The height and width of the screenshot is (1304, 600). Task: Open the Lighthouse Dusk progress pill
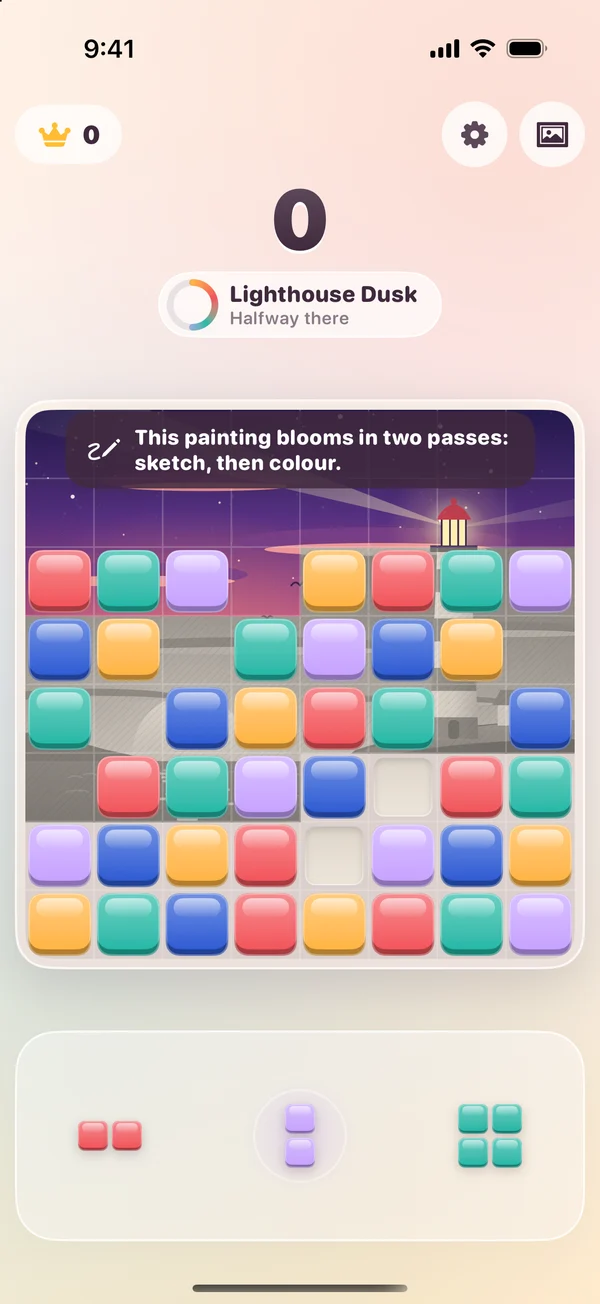click(x=300, y=305)
